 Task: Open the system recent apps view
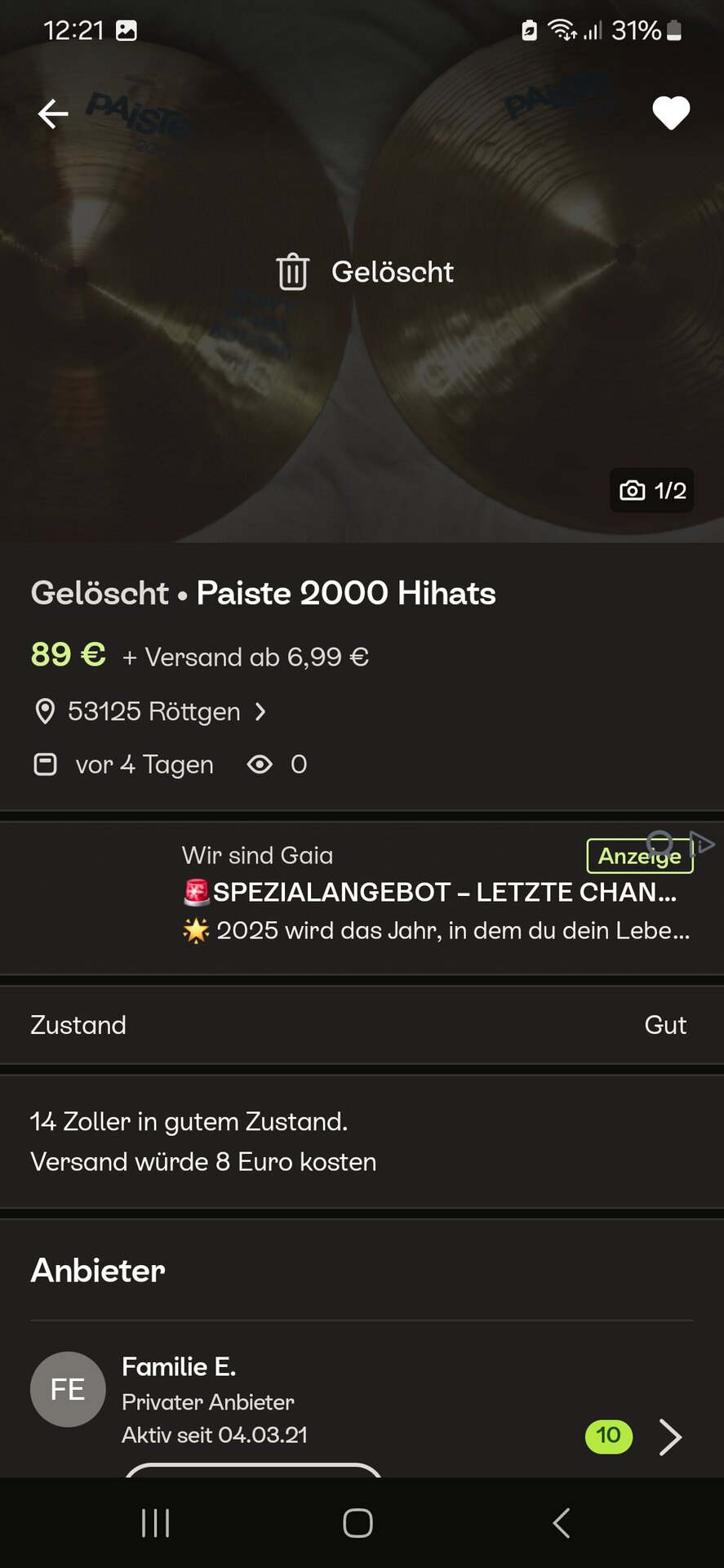click(x=155, y=1523)
